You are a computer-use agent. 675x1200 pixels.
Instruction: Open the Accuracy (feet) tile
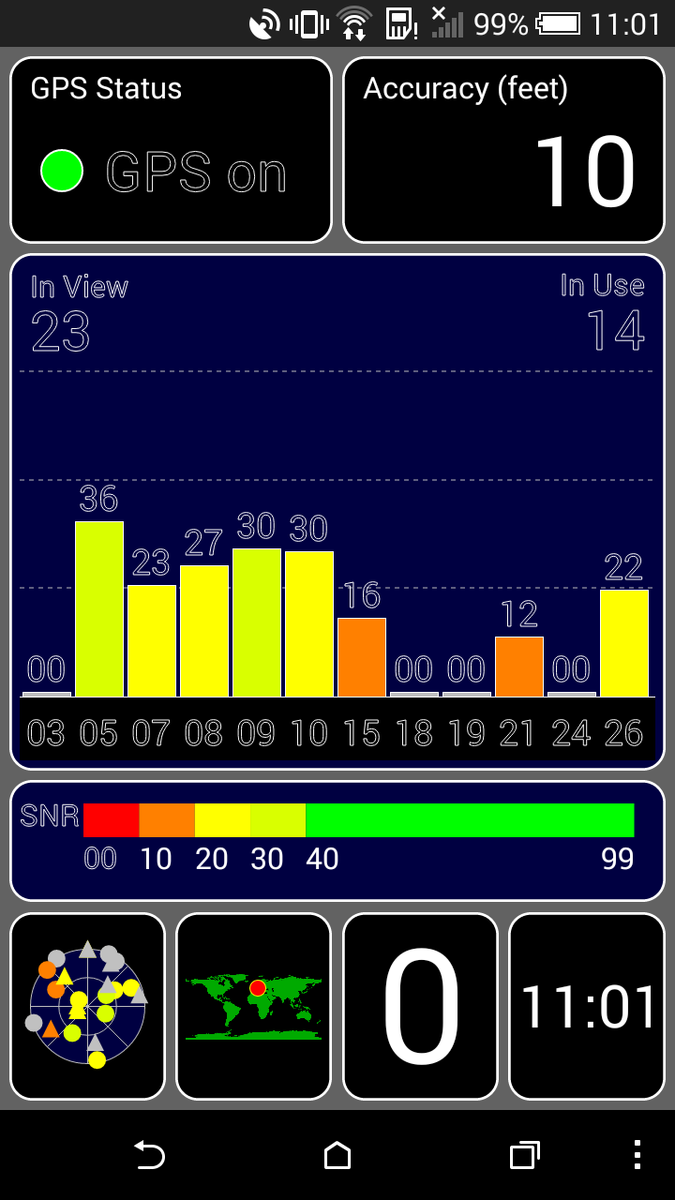[x=504, y=150]
